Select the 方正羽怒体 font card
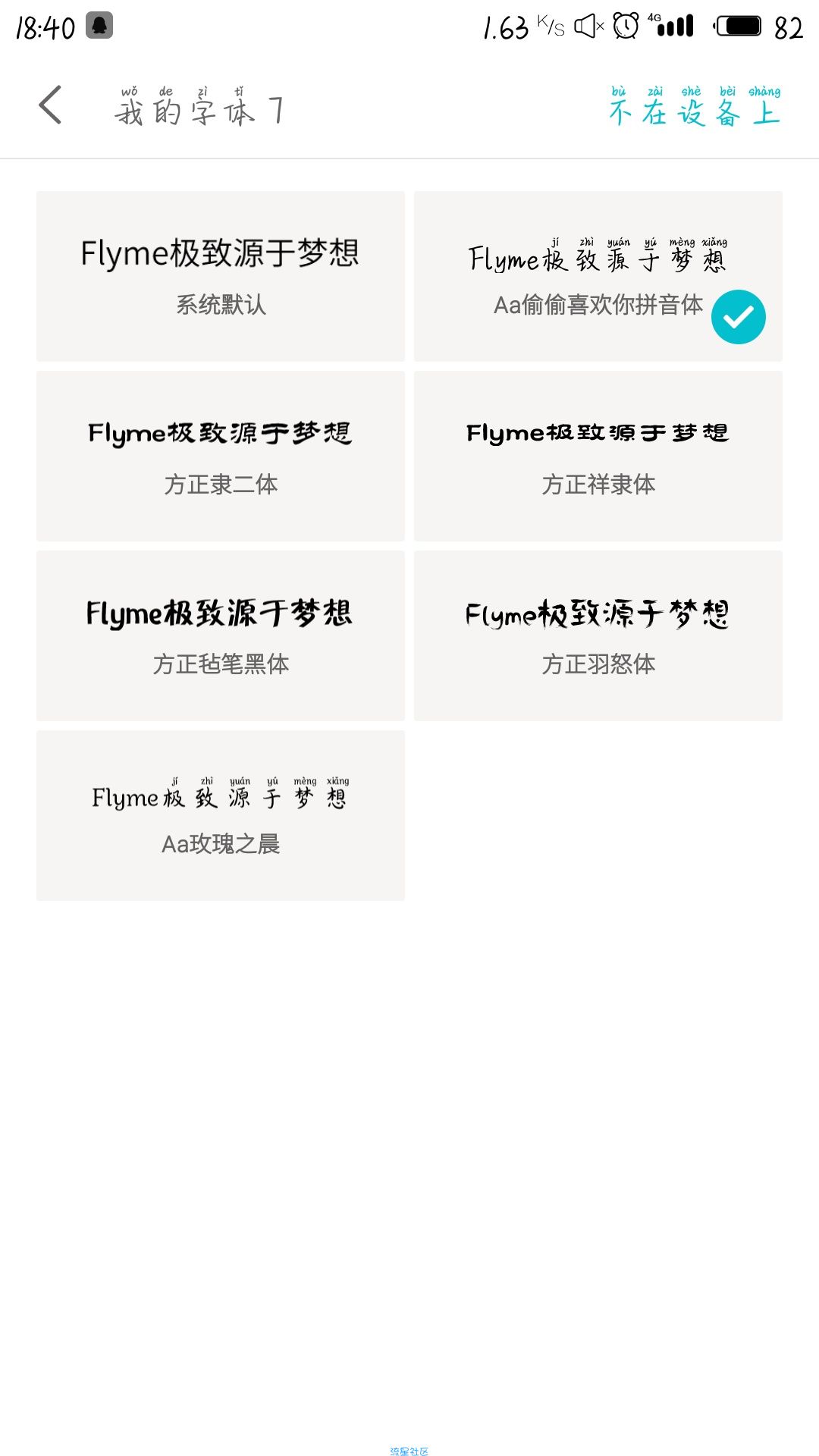Image resolution: width=819 pixels, height=1456 pixels. (598, 635)
